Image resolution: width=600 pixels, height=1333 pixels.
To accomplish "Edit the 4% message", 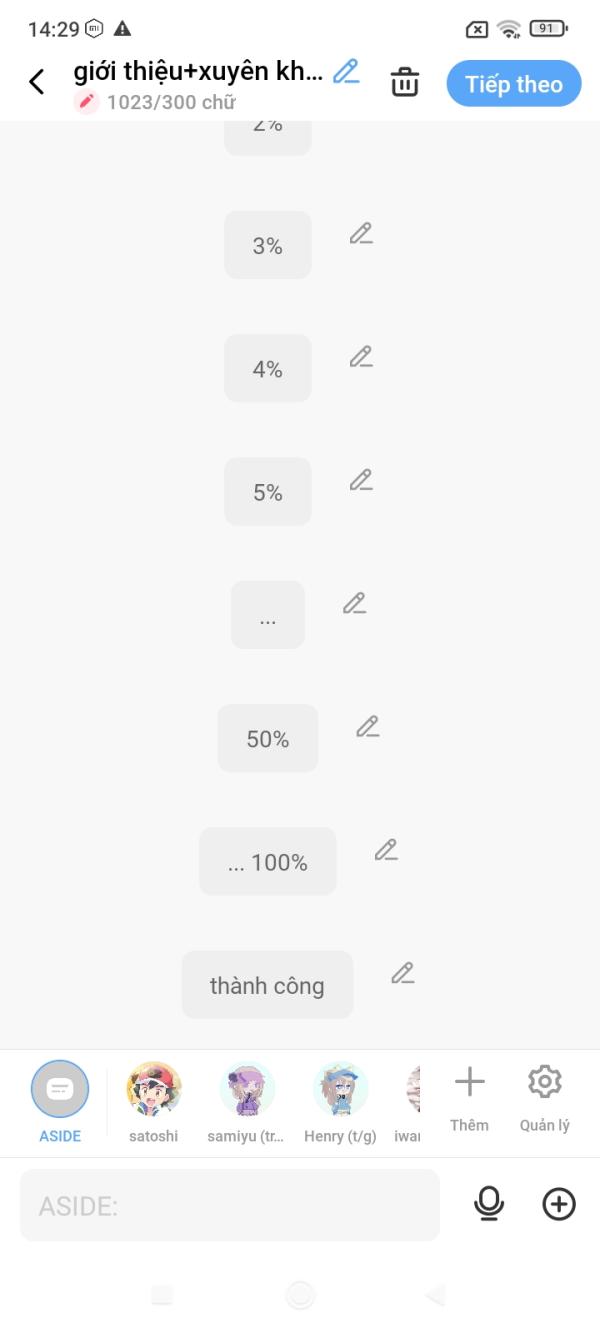I will [361, 357].
